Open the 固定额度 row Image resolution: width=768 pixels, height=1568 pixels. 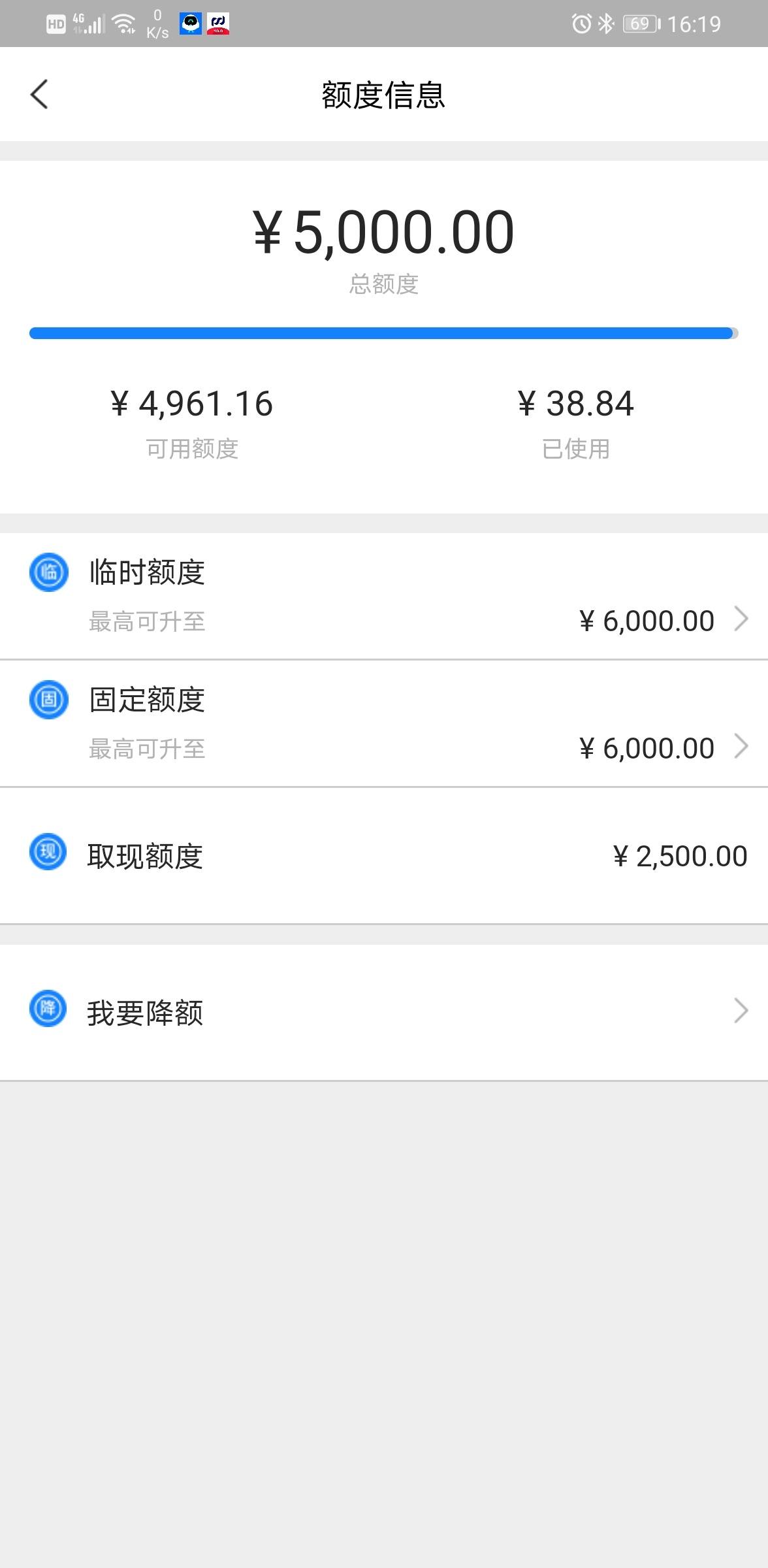384,723
